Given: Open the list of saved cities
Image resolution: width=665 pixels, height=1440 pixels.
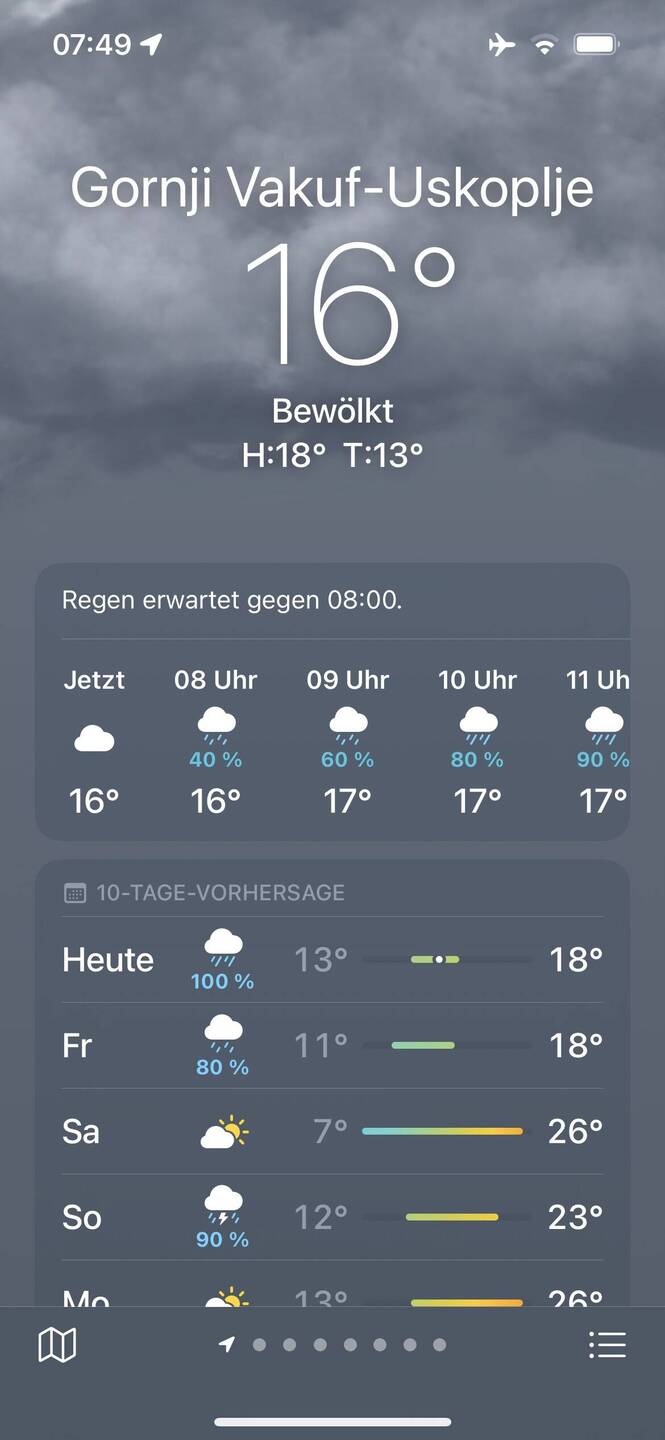Looking at the screenshot, I should click(x=607, y=1345).
